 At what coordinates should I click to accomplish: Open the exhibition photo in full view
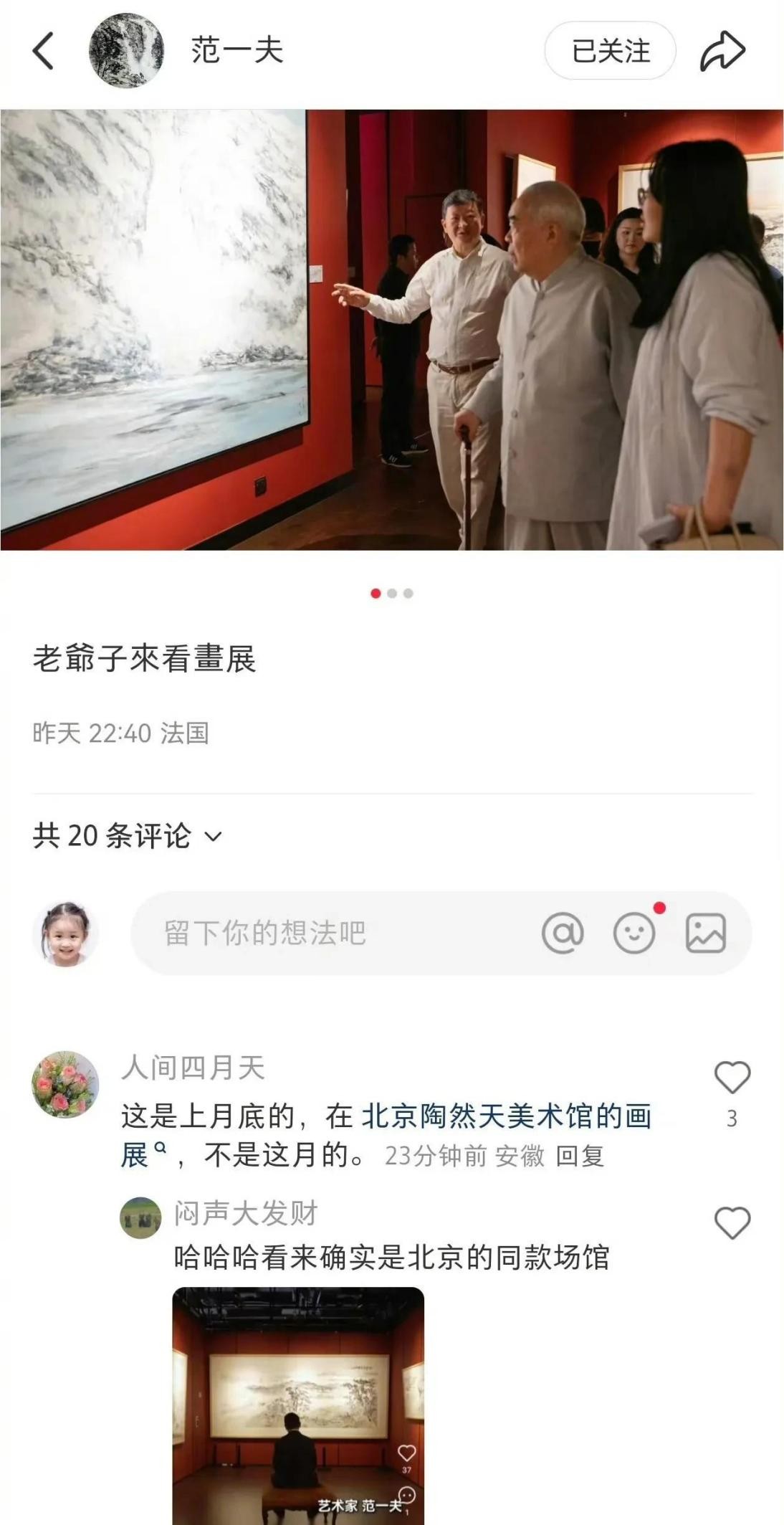[391, 330]
